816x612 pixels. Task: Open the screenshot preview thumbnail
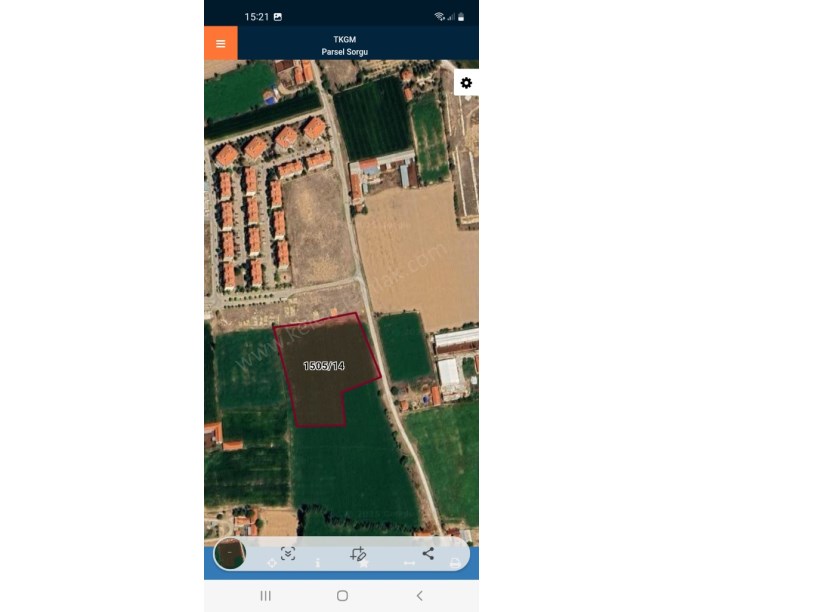pyautogui.click(x=230, y=553)
